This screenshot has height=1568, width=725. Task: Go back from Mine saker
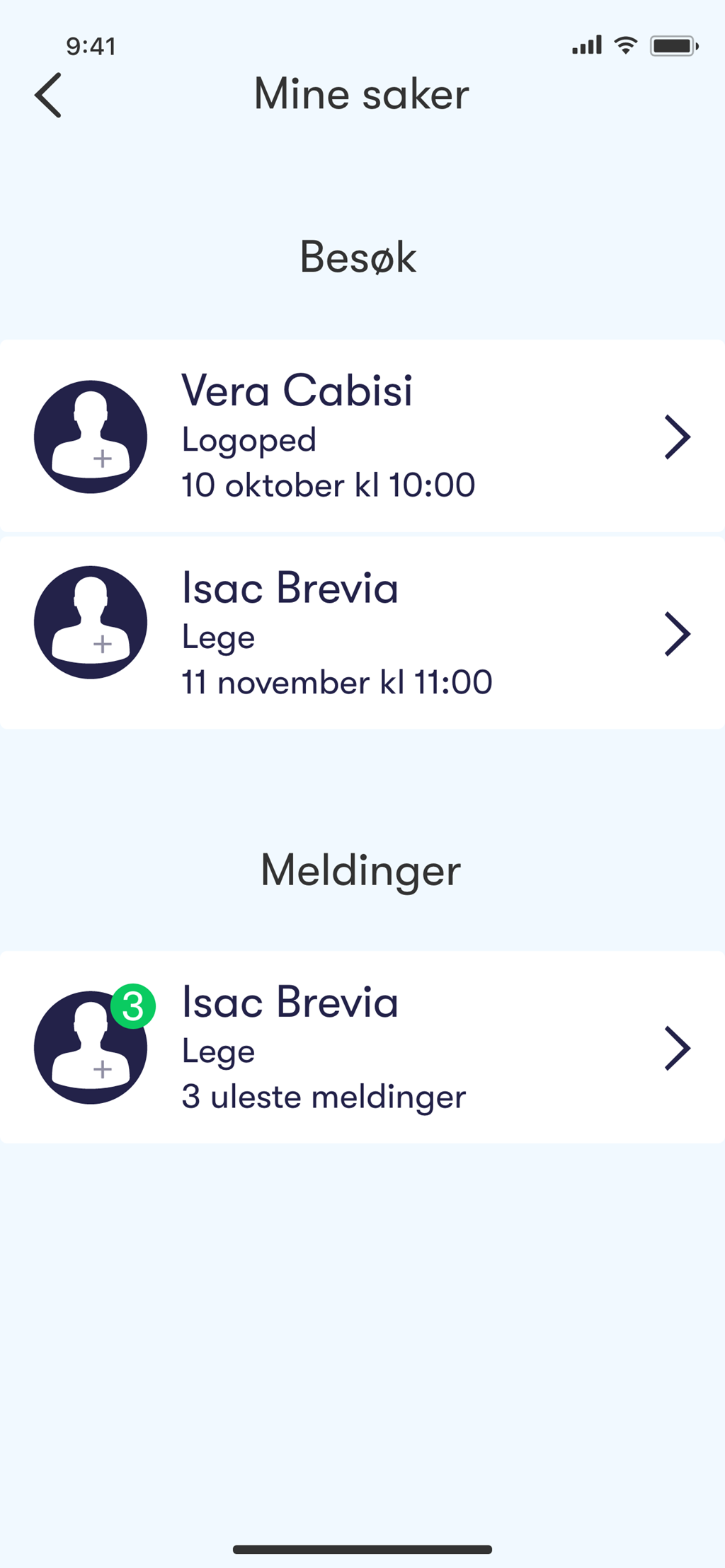point(48,95)
